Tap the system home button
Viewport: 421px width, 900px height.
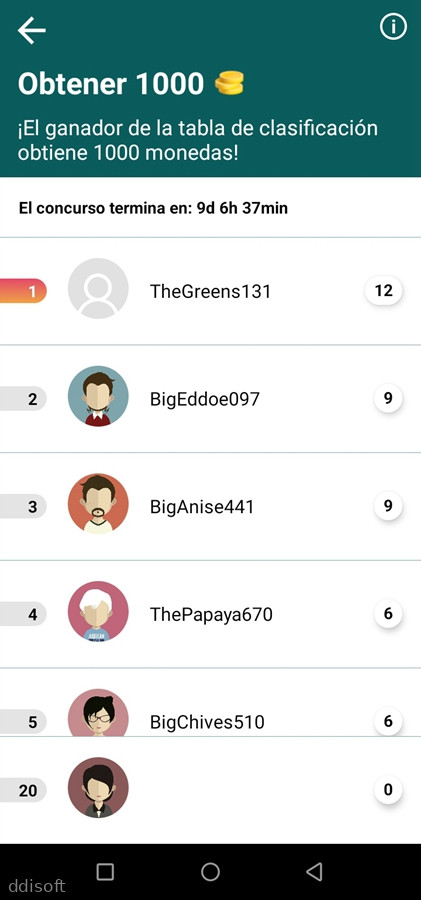click(210, 872)
